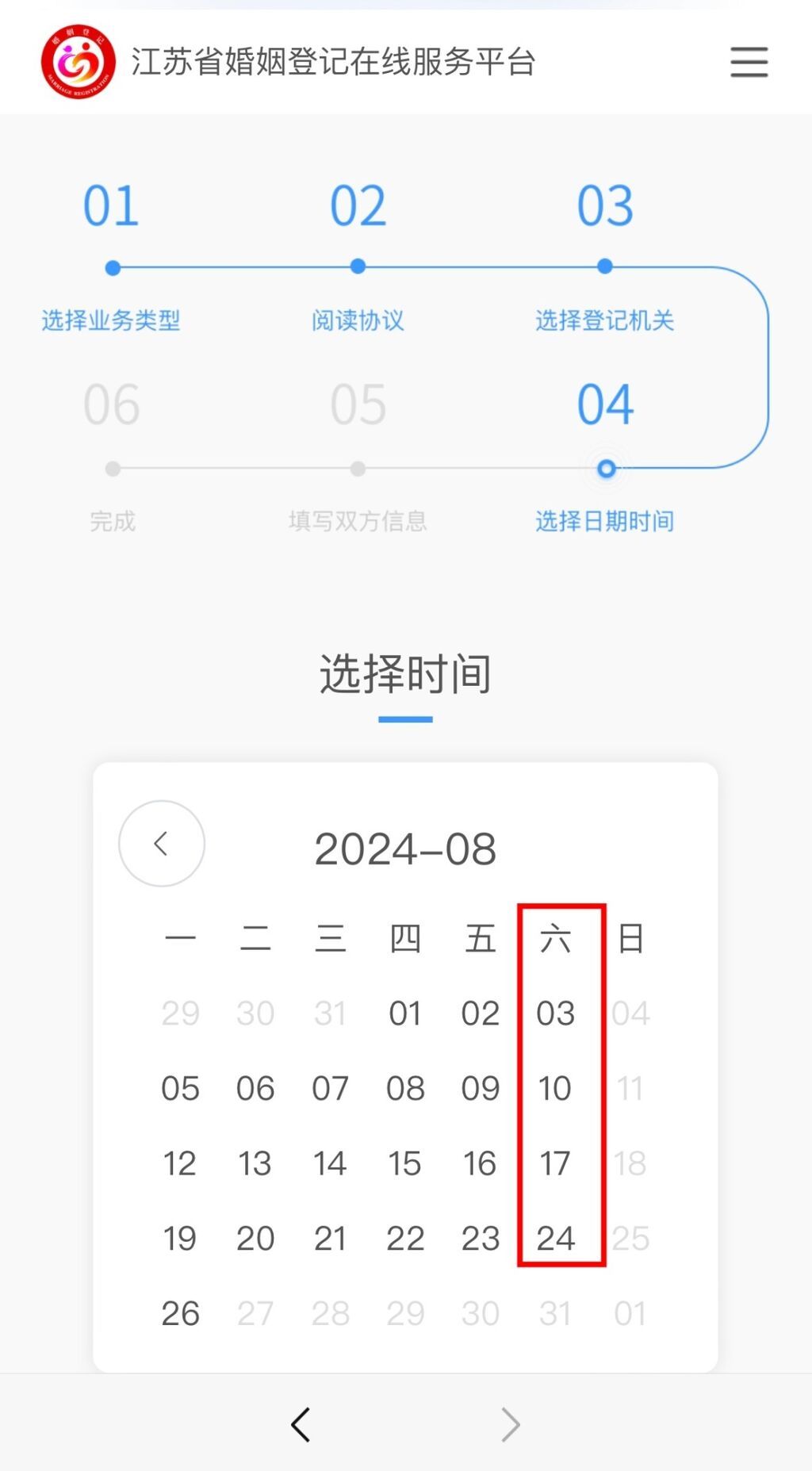The height and width of the screenshot is (1471, 812).
Task: Choose August 08 on calendar
Action: (405, 1088)
